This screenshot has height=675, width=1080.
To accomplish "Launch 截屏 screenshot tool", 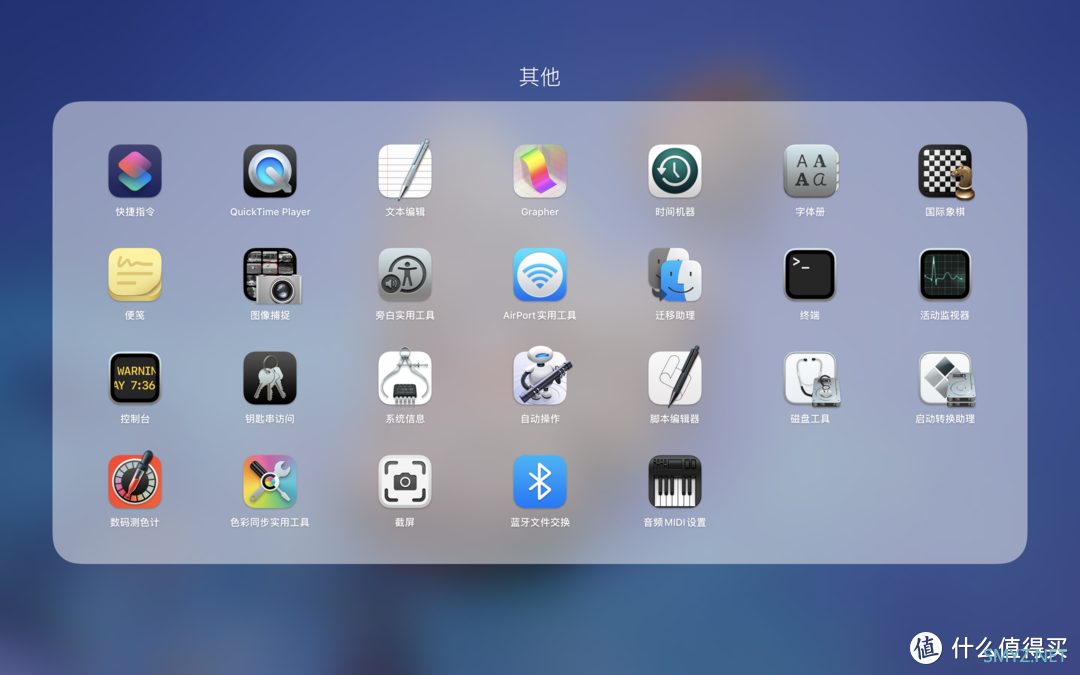I will 405,482.
